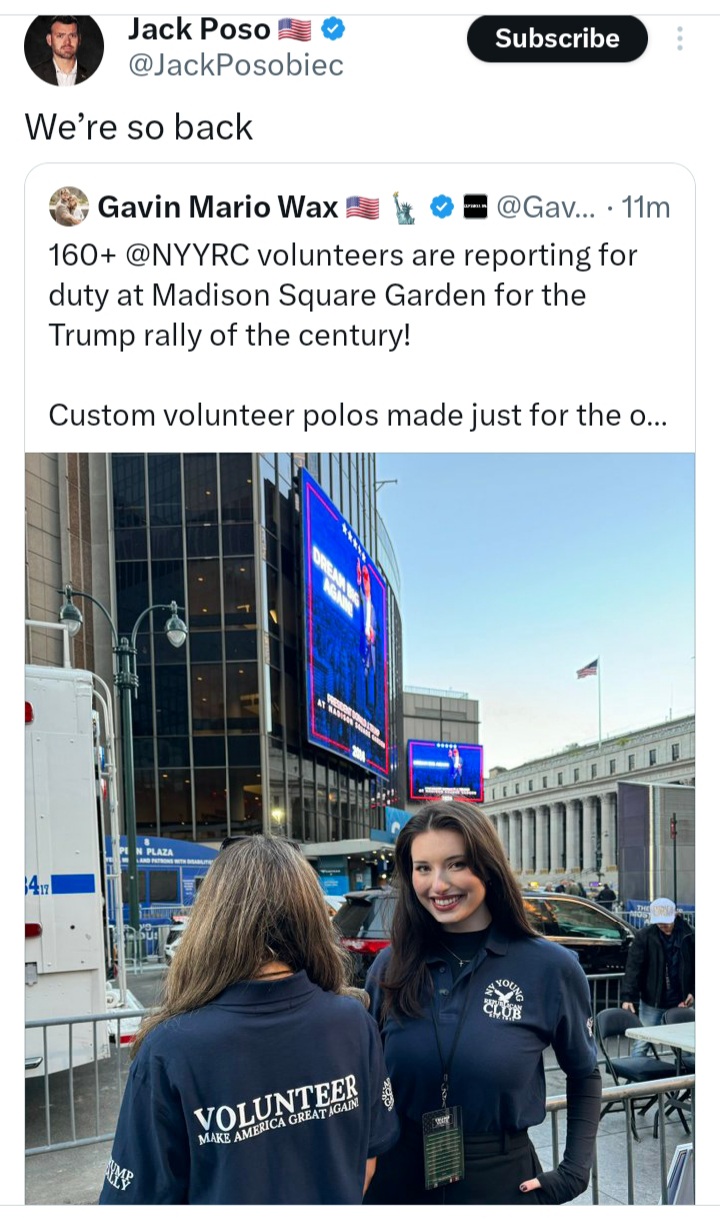Subscribe to Jack Poso
The height and width of the screenshot is (1223, 720).
tap(557, 39)
